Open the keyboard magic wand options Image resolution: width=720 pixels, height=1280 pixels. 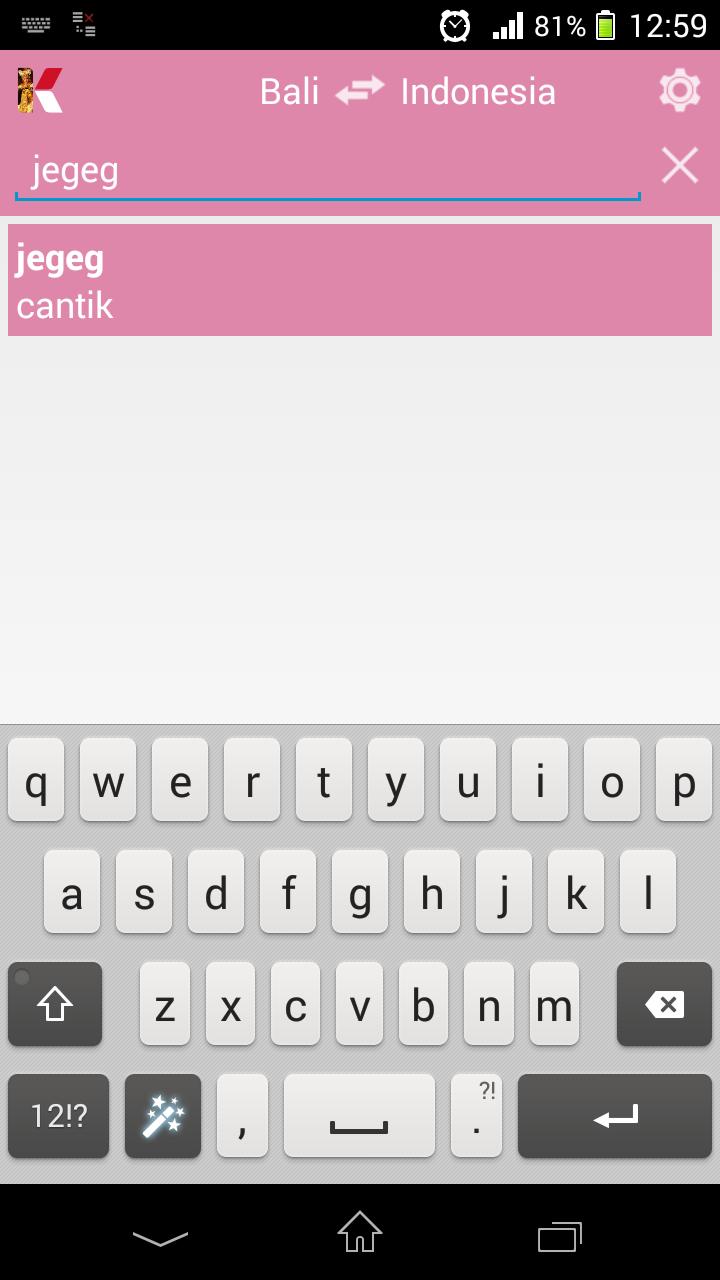point(163,1116)
